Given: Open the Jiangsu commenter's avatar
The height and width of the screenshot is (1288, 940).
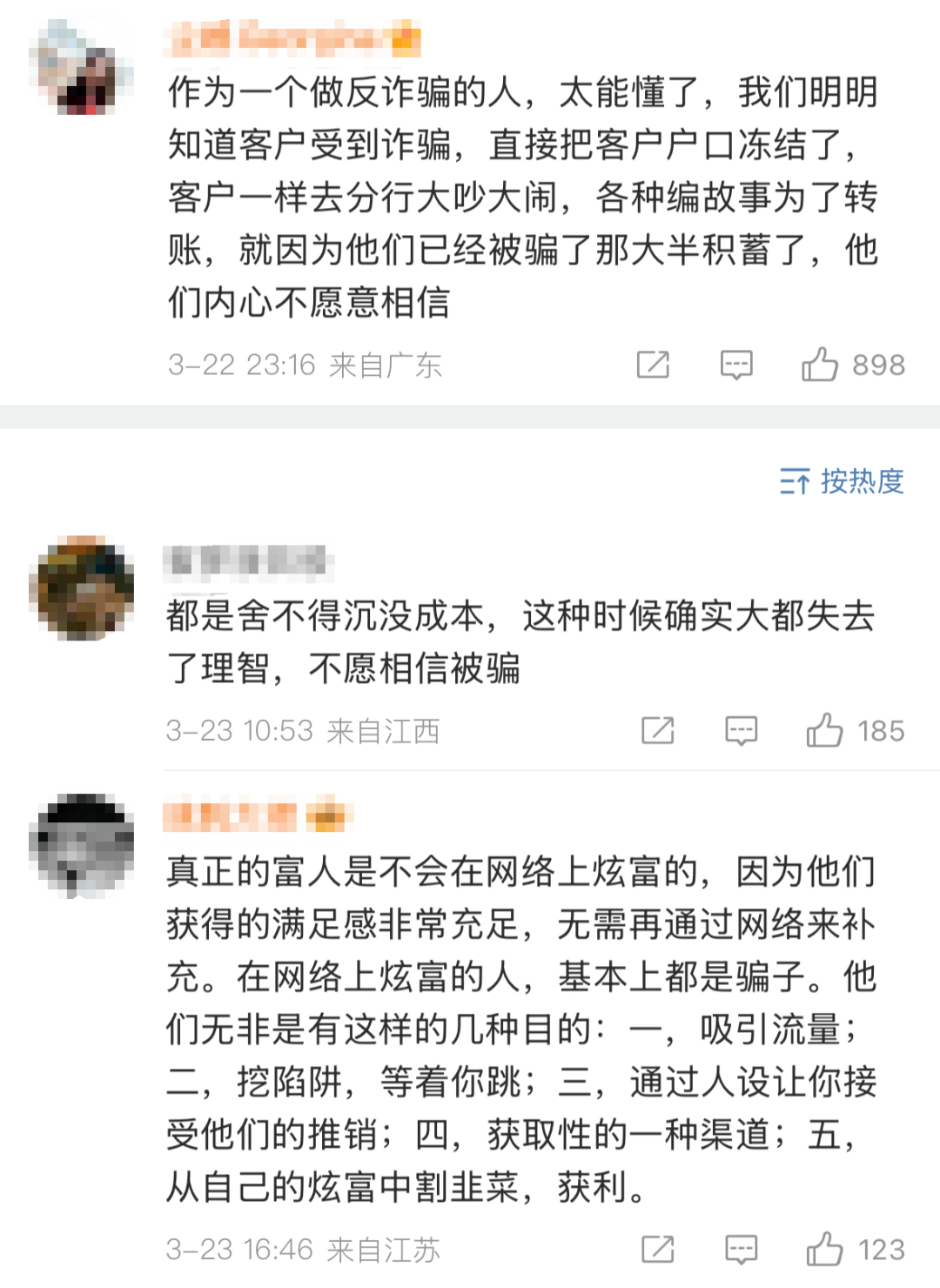Looking at the screenshot, I should [81, 846].
